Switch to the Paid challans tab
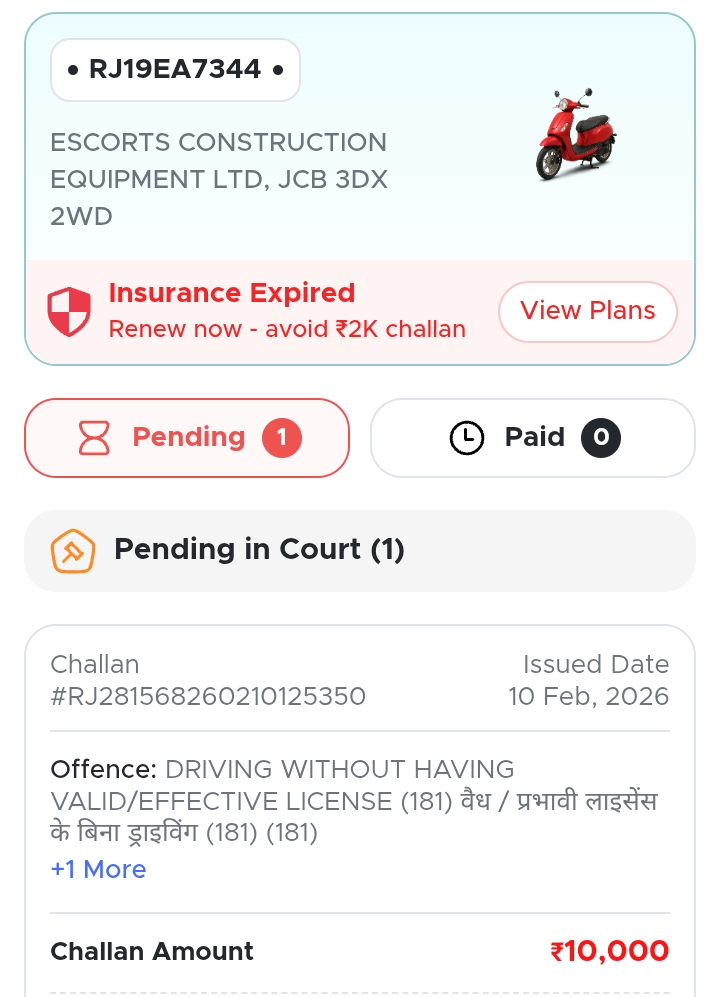Screen dimensions: 719x997 (x=533, y=438)
